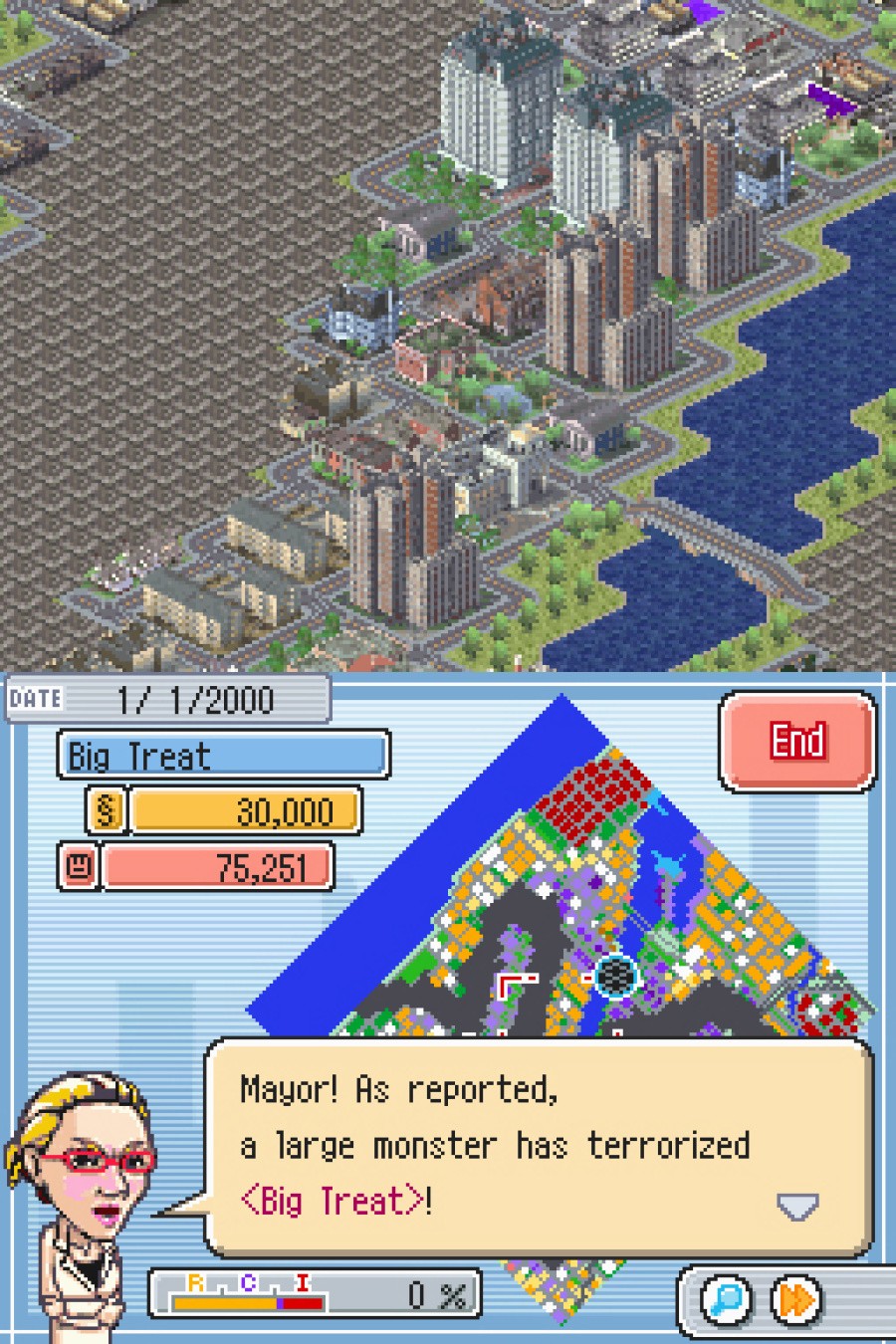Click the 30,000 funds amount field

tap(249, 811)
